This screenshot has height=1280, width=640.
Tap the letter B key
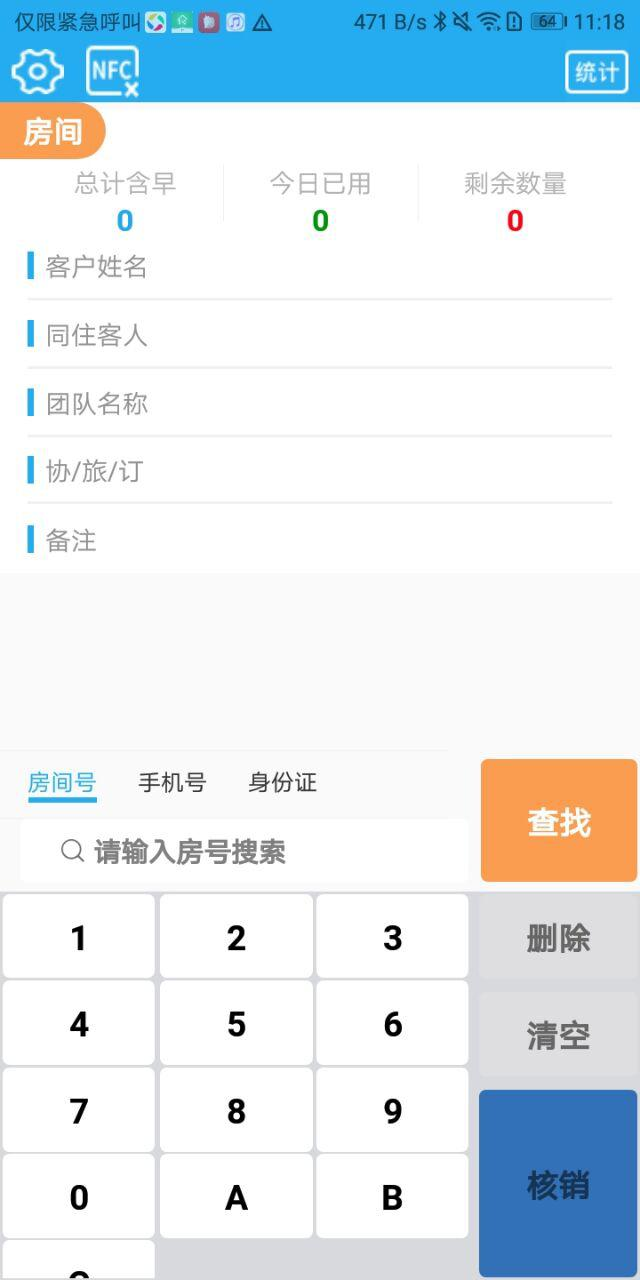pos(392,1196)
